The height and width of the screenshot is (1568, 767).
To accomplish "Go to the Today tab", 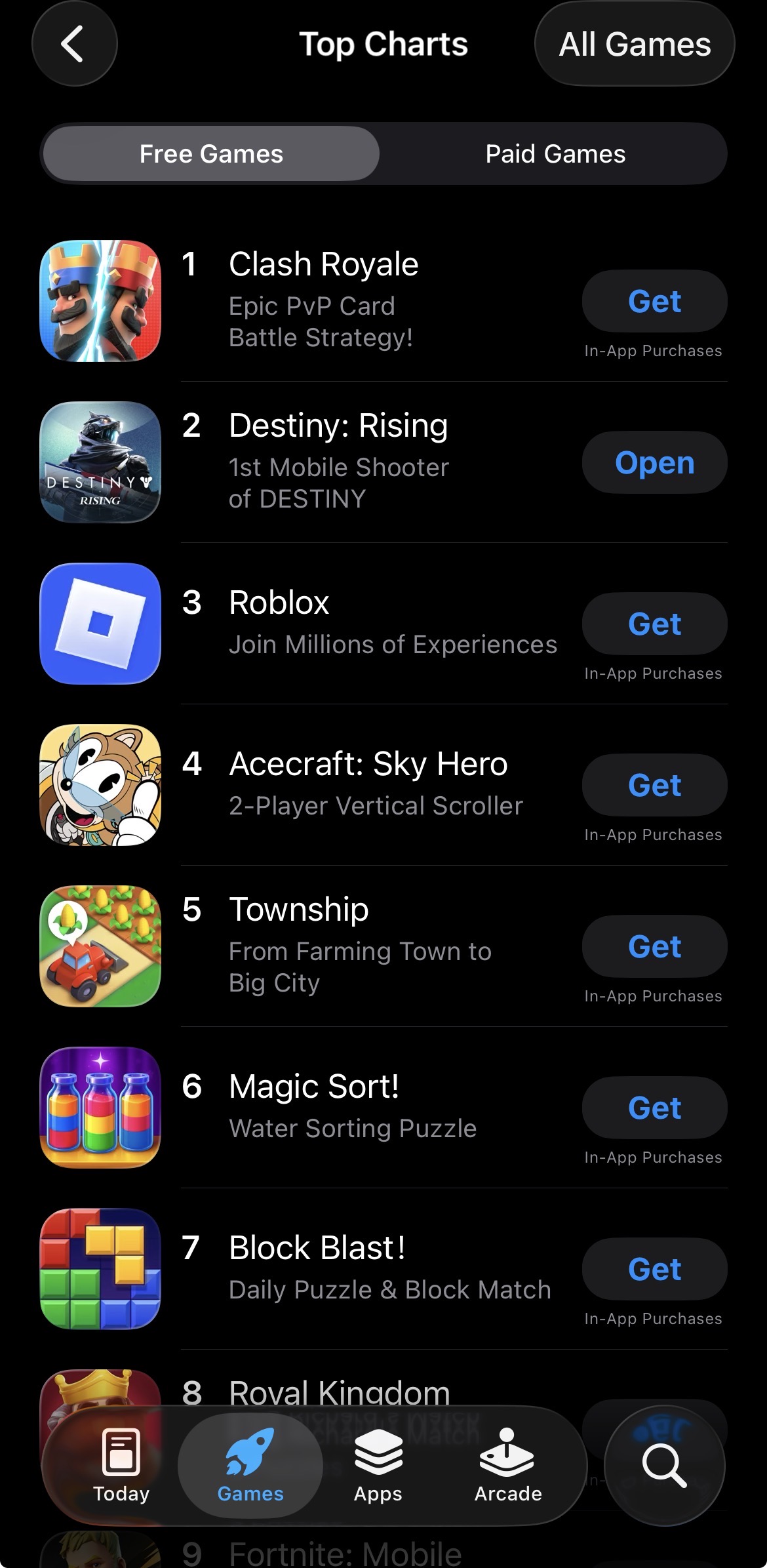I will (x=121, y=1465).
